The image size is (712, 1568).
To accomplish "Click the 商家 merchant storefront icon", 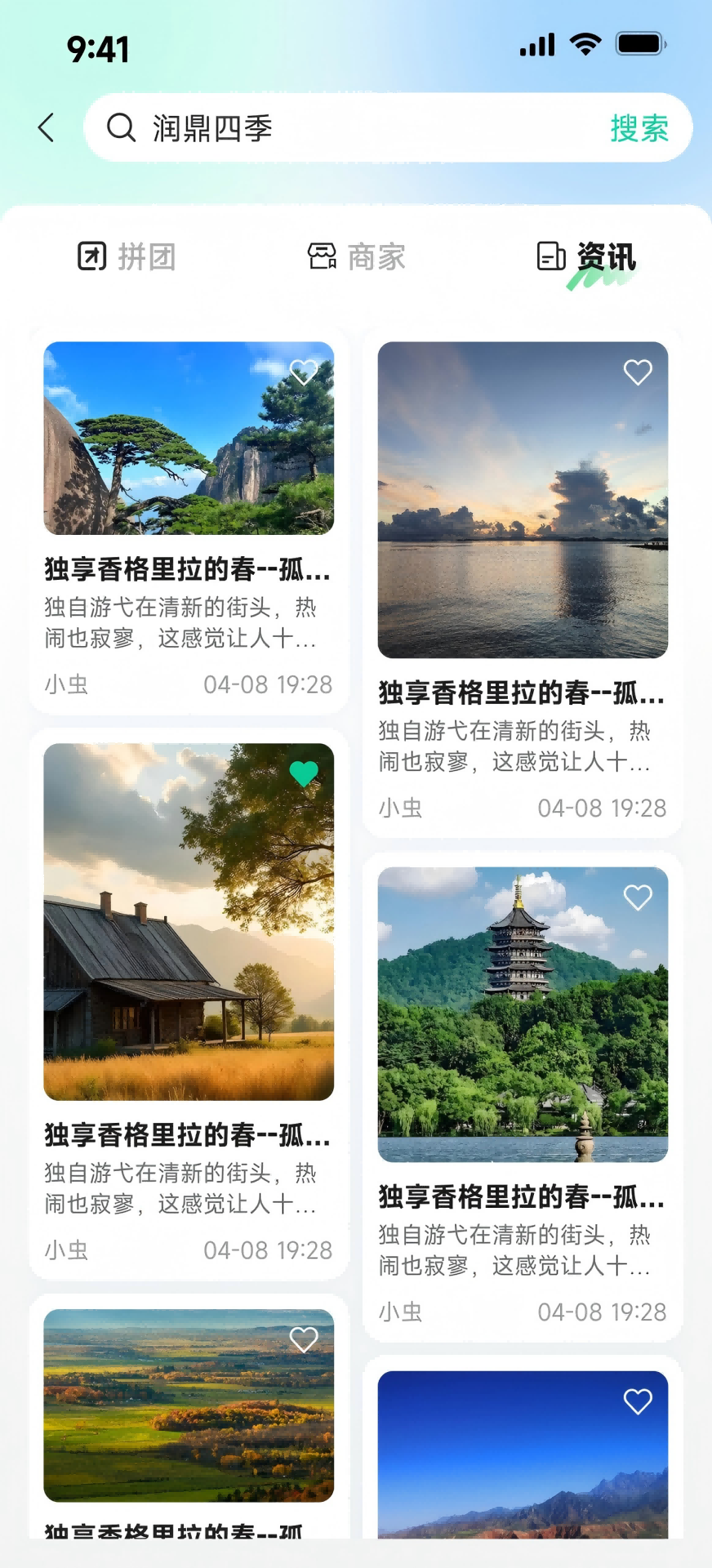I will pyautogui.click(x=322, y=256).
